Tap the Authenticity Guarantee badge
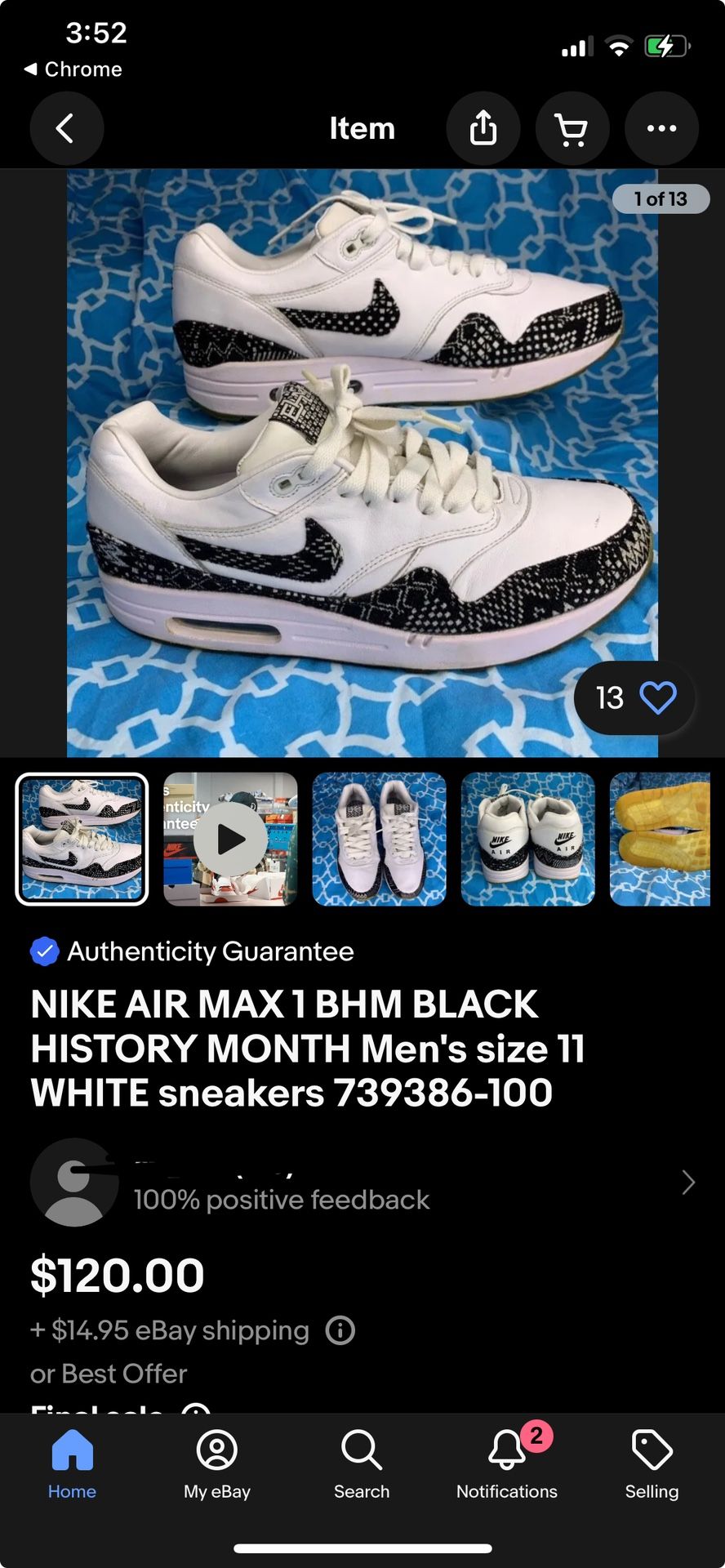Image resolution: width=725 pixels, height=1568 pixels. (x=192, y=951)
